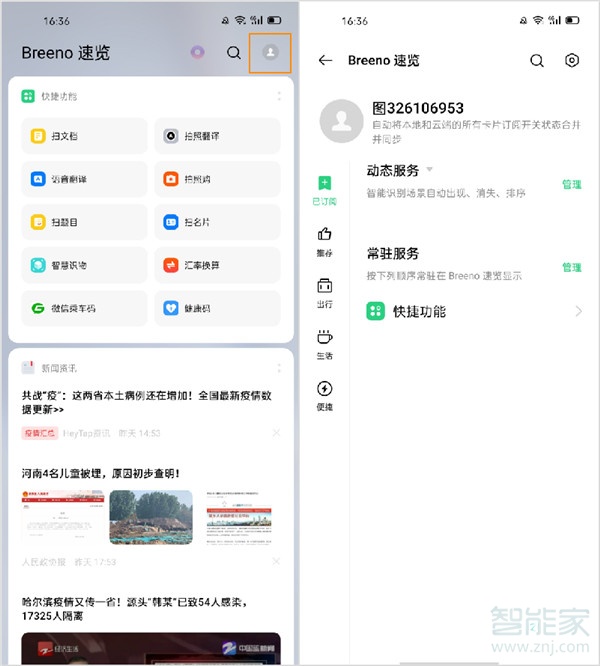Select the 便捷 side tab

[x=324, y=395]
